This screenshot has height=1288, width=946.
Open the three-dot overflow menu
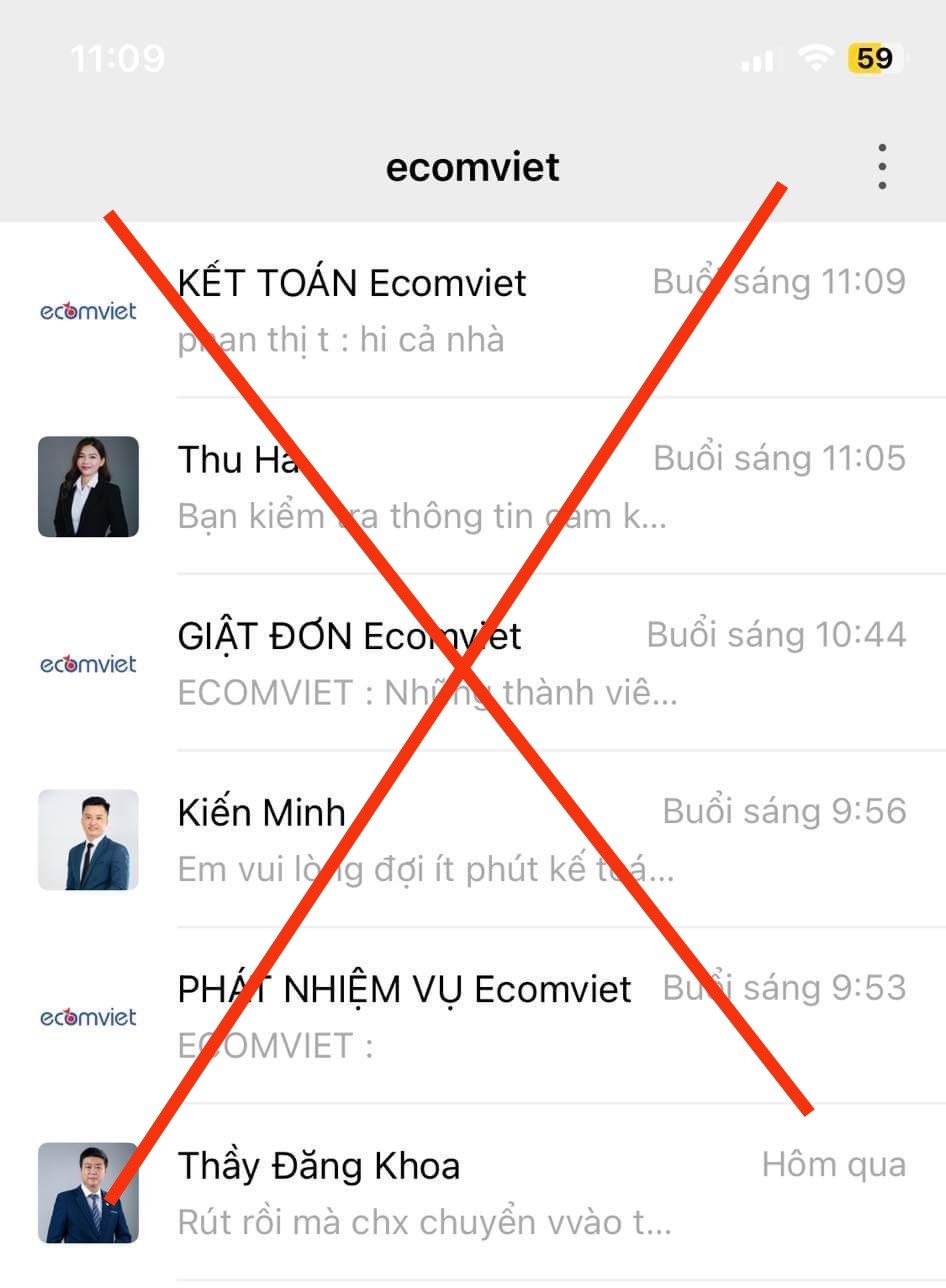pos(881,167)
